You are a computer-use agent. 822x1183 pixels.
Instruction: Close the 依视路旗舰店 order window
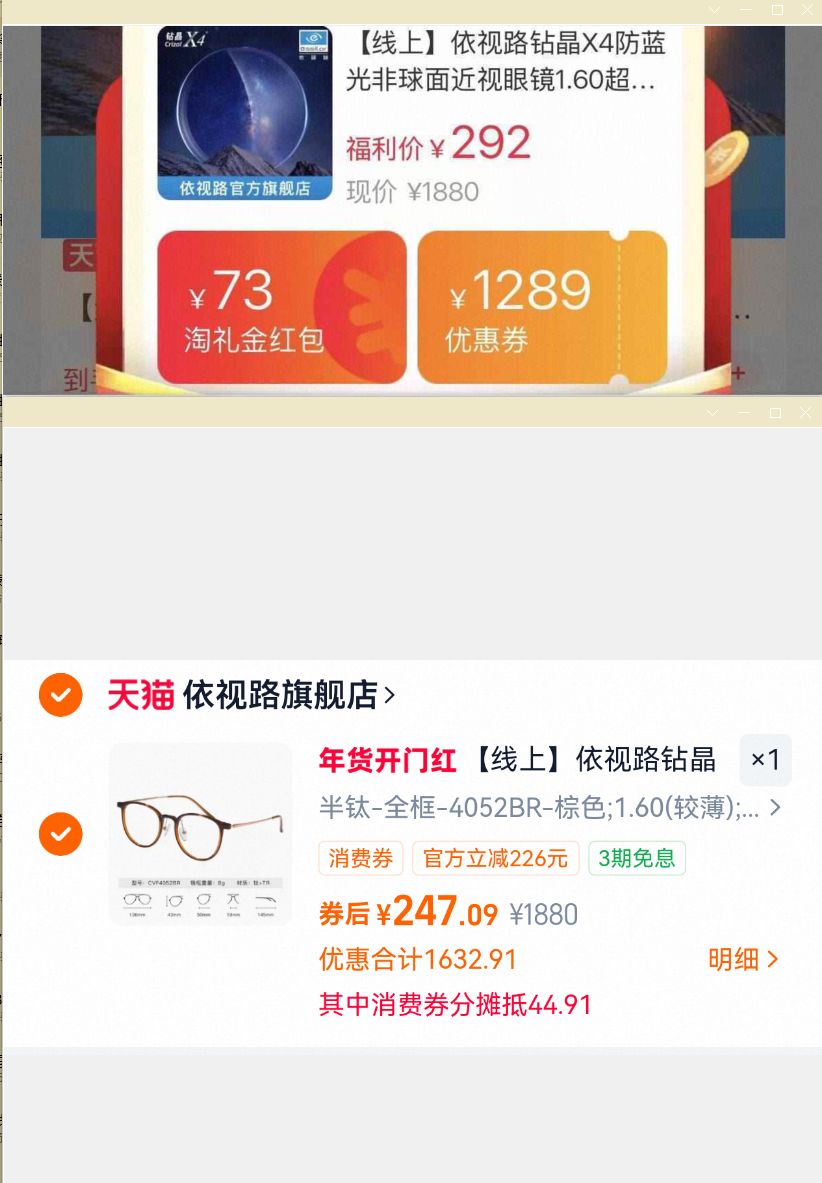[x=806, y=412]
